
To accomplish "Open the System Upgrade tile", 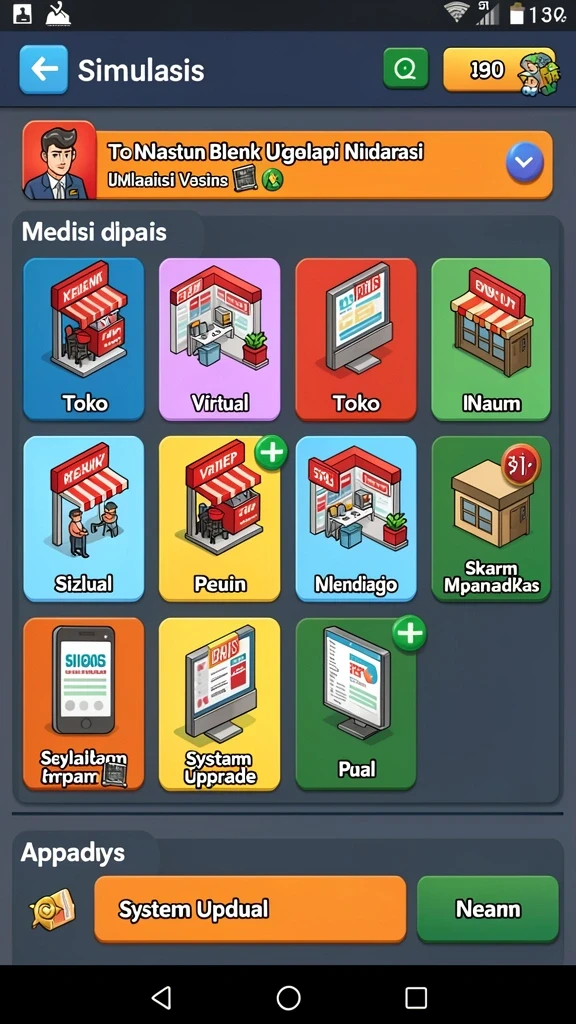I will point(219,704).
